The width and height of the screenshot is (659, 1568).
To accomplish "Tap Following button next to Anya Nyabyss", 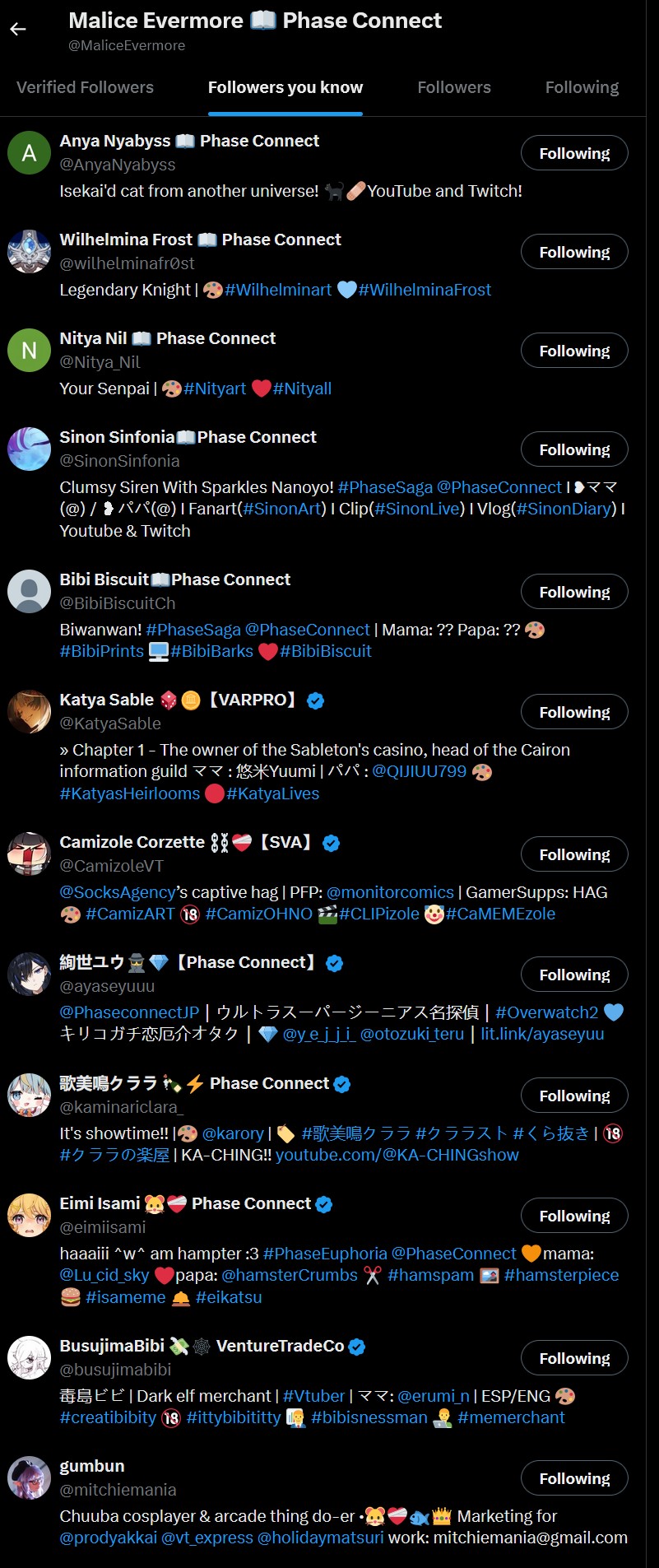I will (574, 153).
